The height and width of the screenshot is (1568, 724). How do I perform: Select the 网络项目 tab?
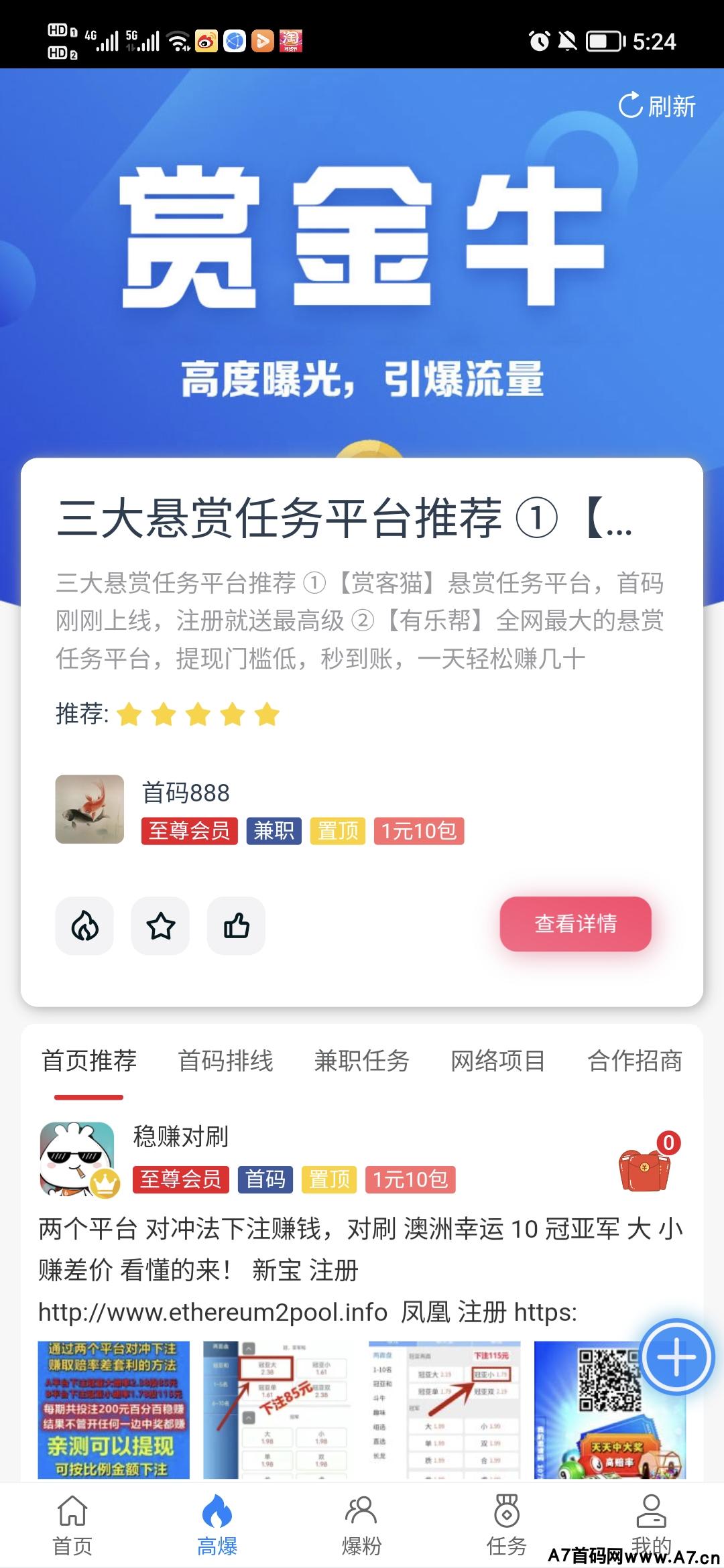pyautogui.click(x=498, y=1061)
